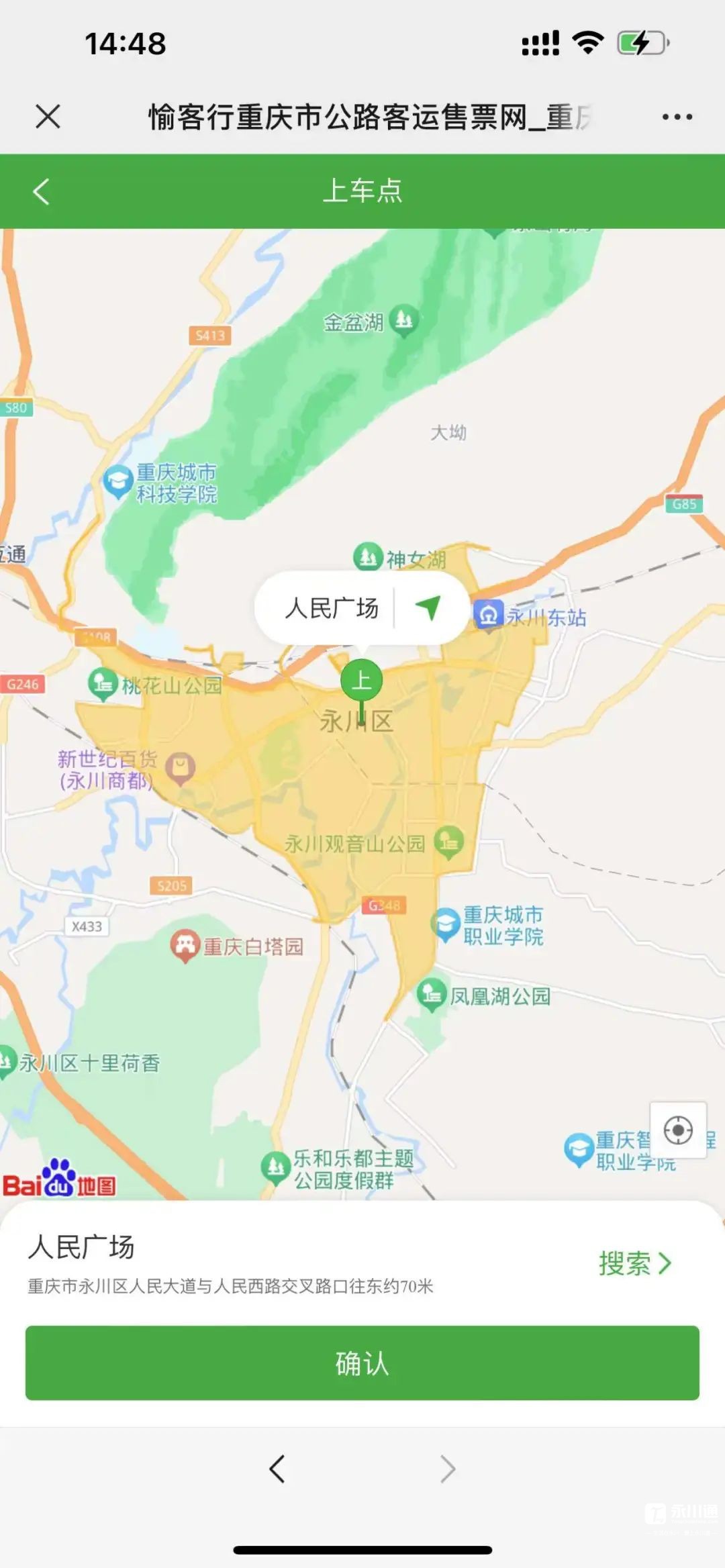
Task: Open the three-dot overflow menu
Action: point(677,117)
